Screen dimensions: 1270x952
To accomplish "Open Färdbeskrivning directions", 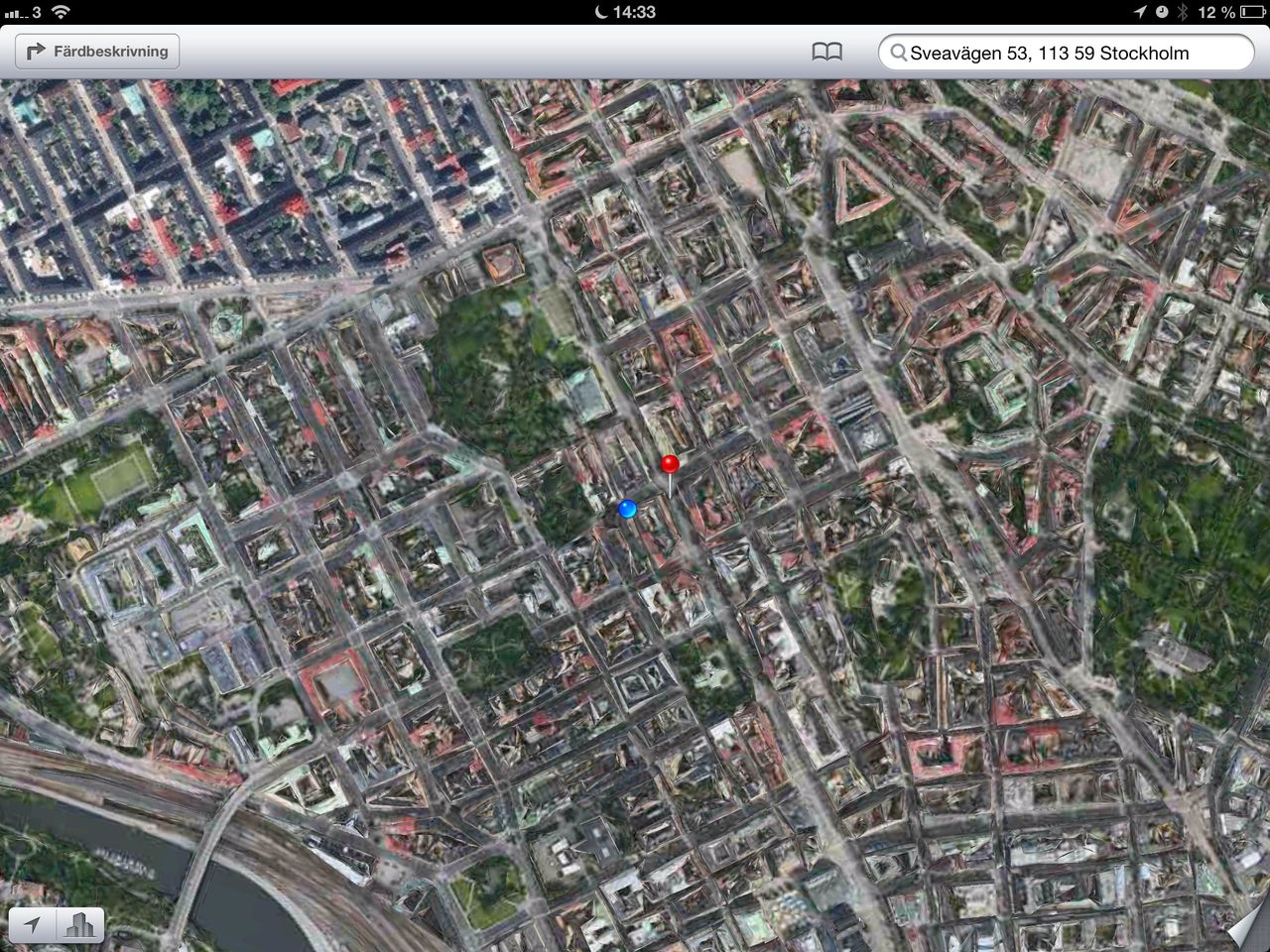I will tap(97, 52).
